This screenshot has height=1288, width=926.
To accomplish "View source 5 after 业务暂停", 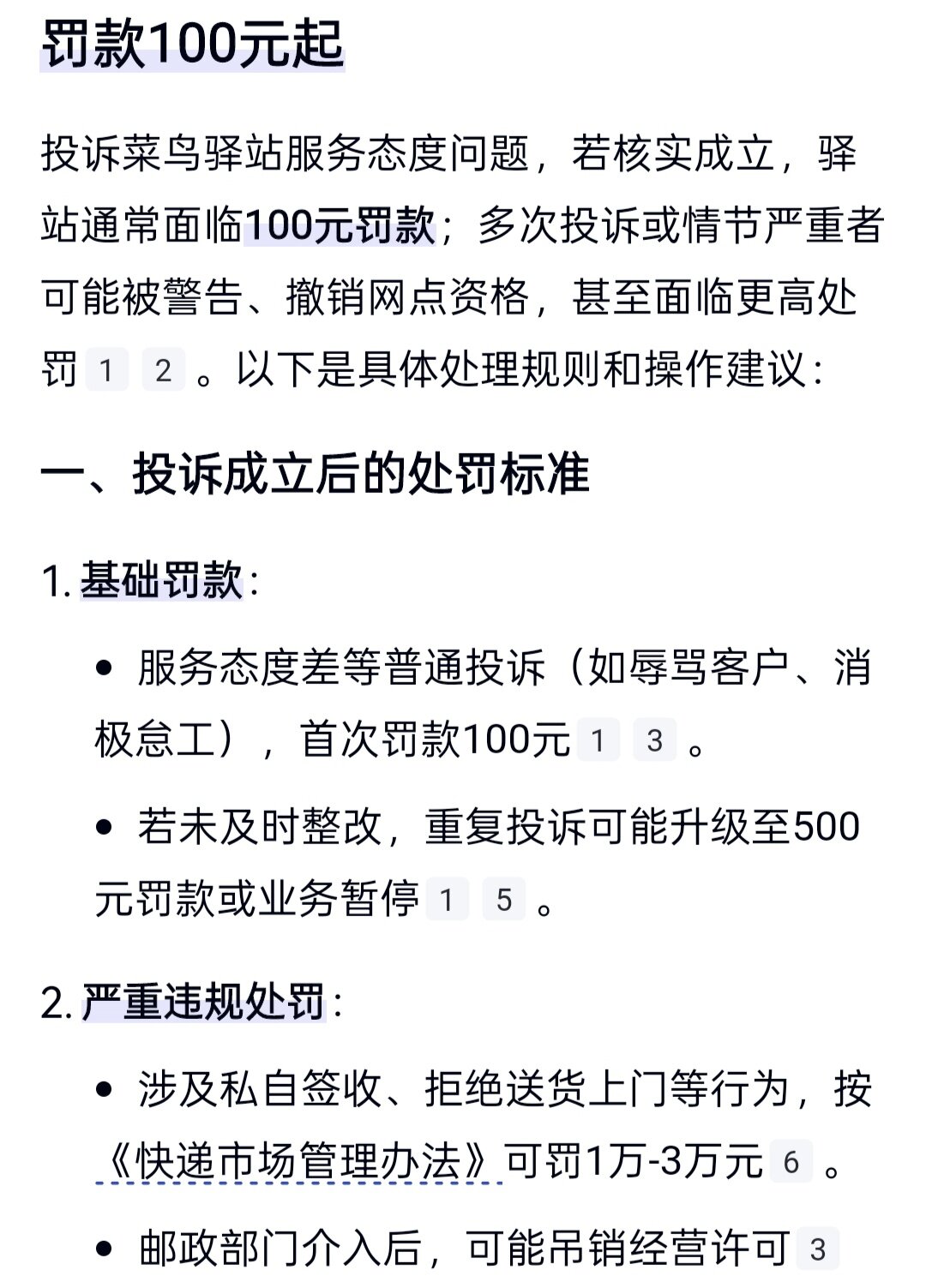I will (503, 901).
